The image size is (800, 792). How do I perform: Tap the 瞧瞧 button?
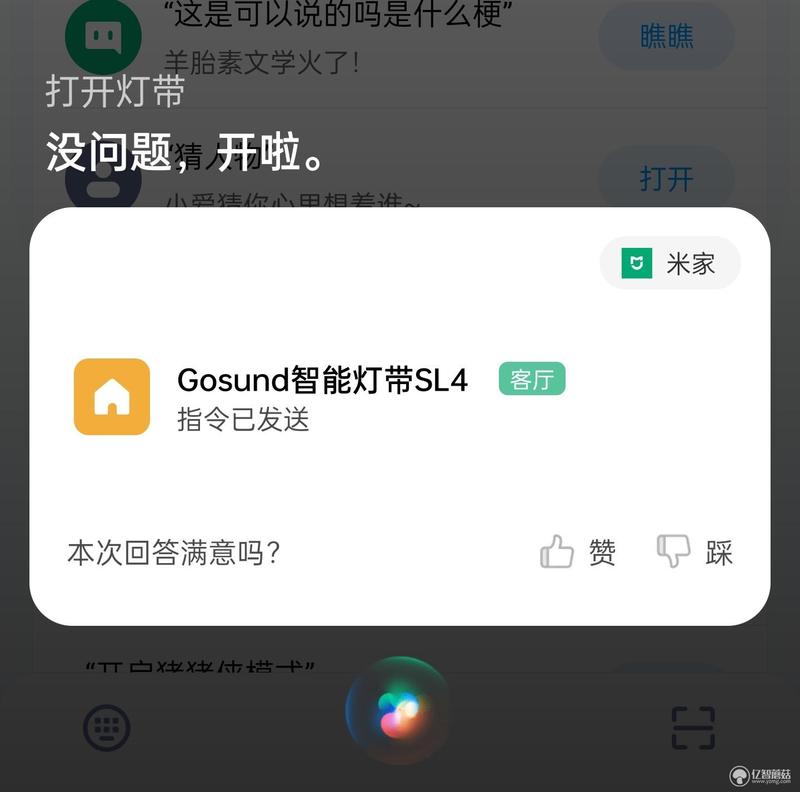(x=666, y=37)
